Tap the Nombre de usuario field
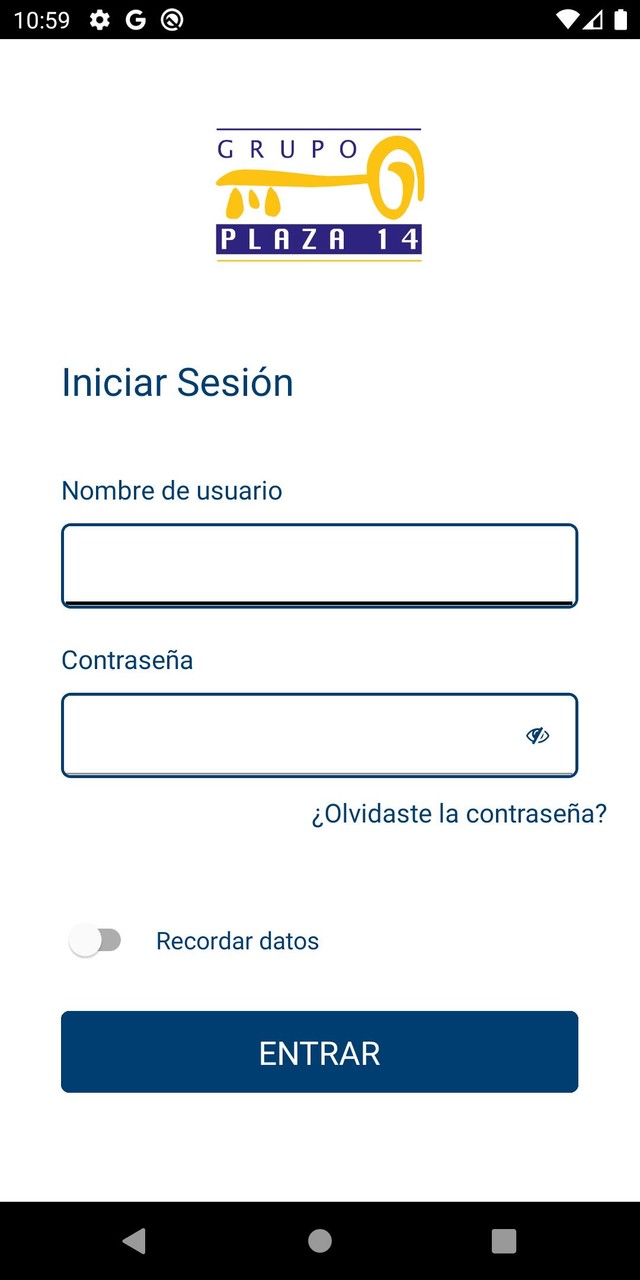Viewport: 640px width, 1280px height. (319, 565)
